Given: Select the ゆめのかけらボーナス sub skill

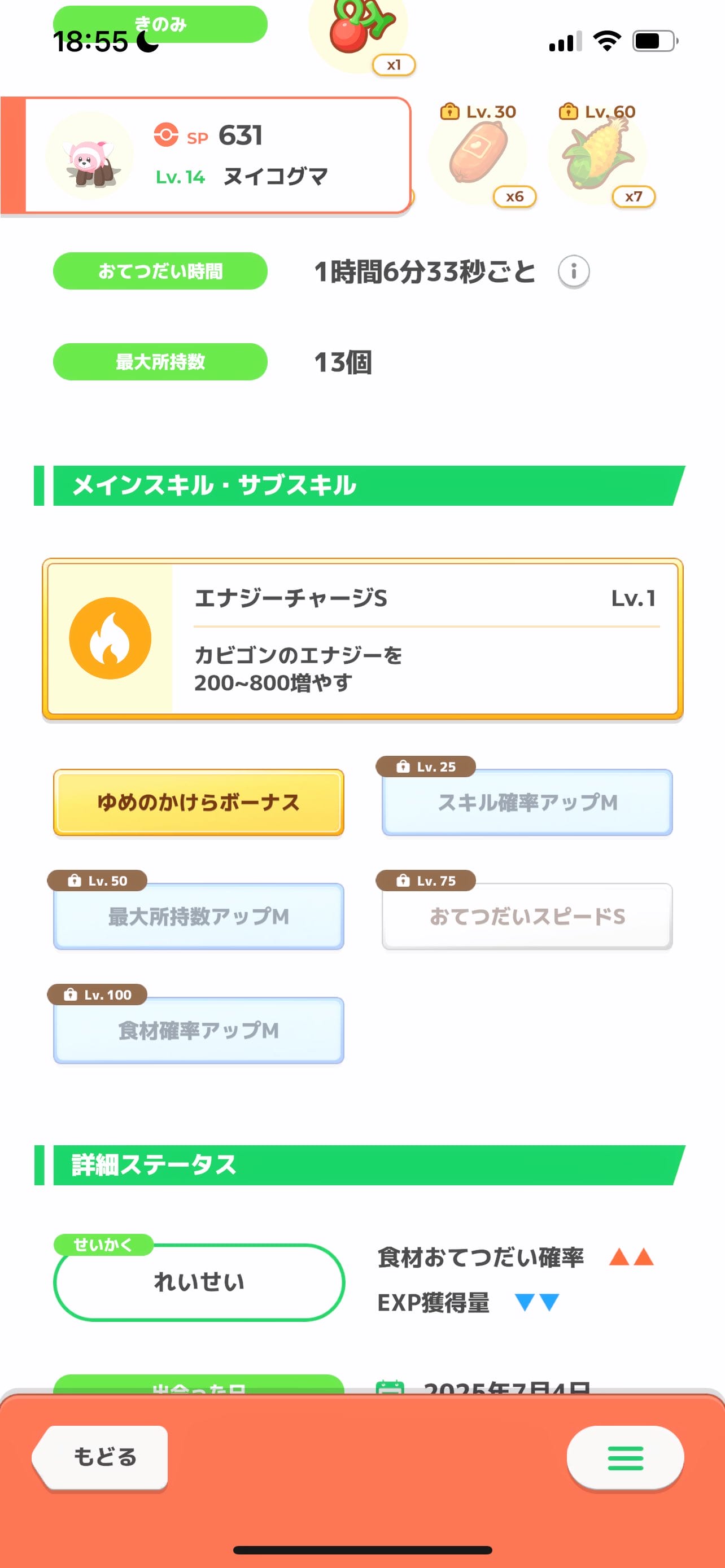Looking at the screenshot, I should point(198,802).
